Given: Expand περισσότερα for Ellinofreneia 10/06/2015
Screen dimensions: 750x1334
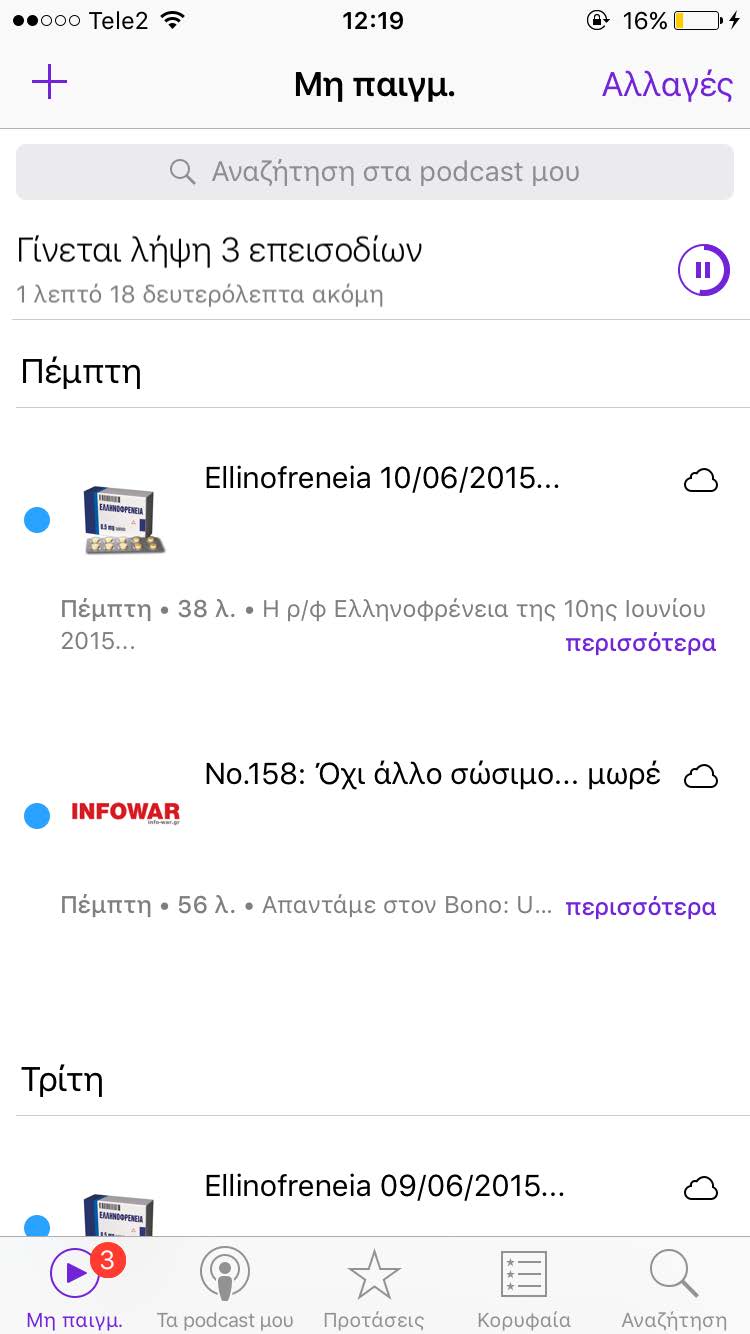Looking at the screenshot, I should coord(641,642).
